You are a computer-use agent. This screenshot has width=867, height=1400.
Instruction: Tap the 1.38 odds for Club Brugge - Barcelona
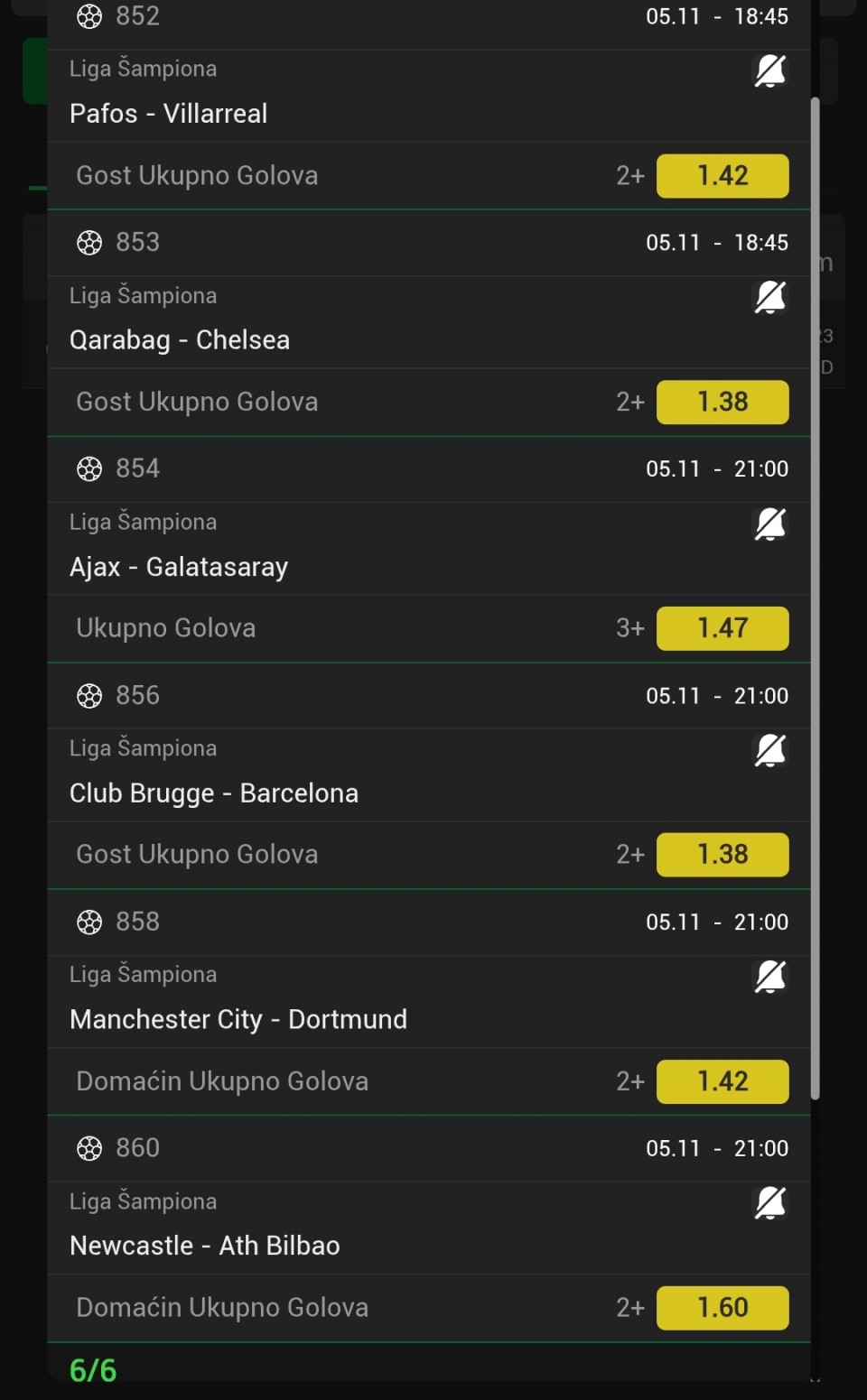pyautogui.click(x=722, y=855)
